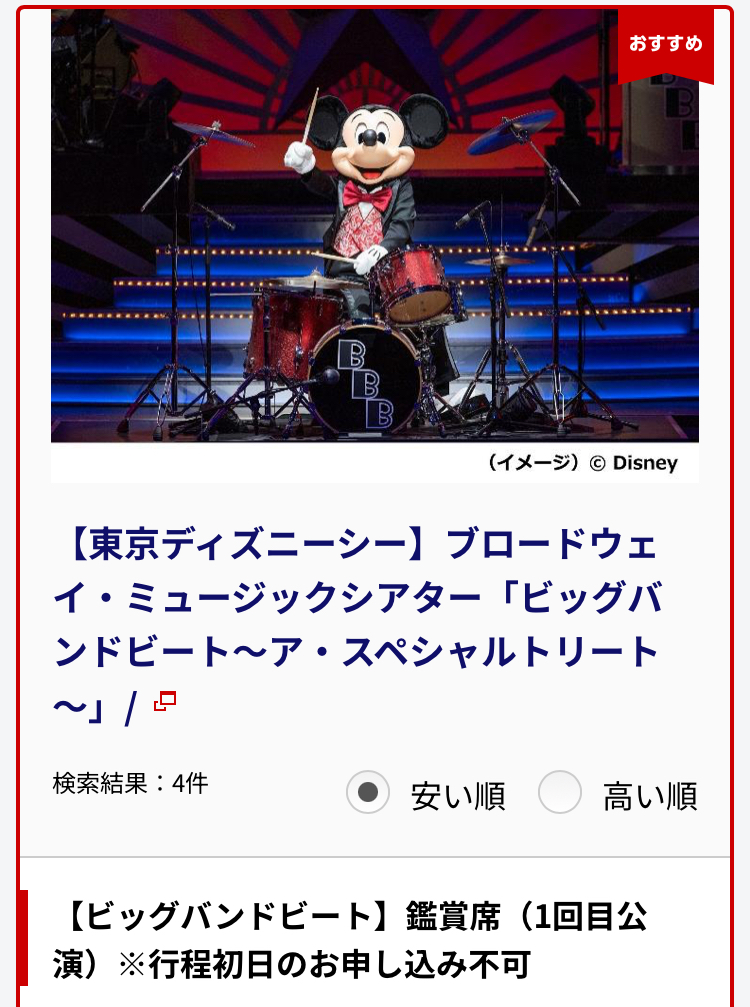Select the 安い順 sort option
The image size is (750, 1007).
(x=368, y=793)
